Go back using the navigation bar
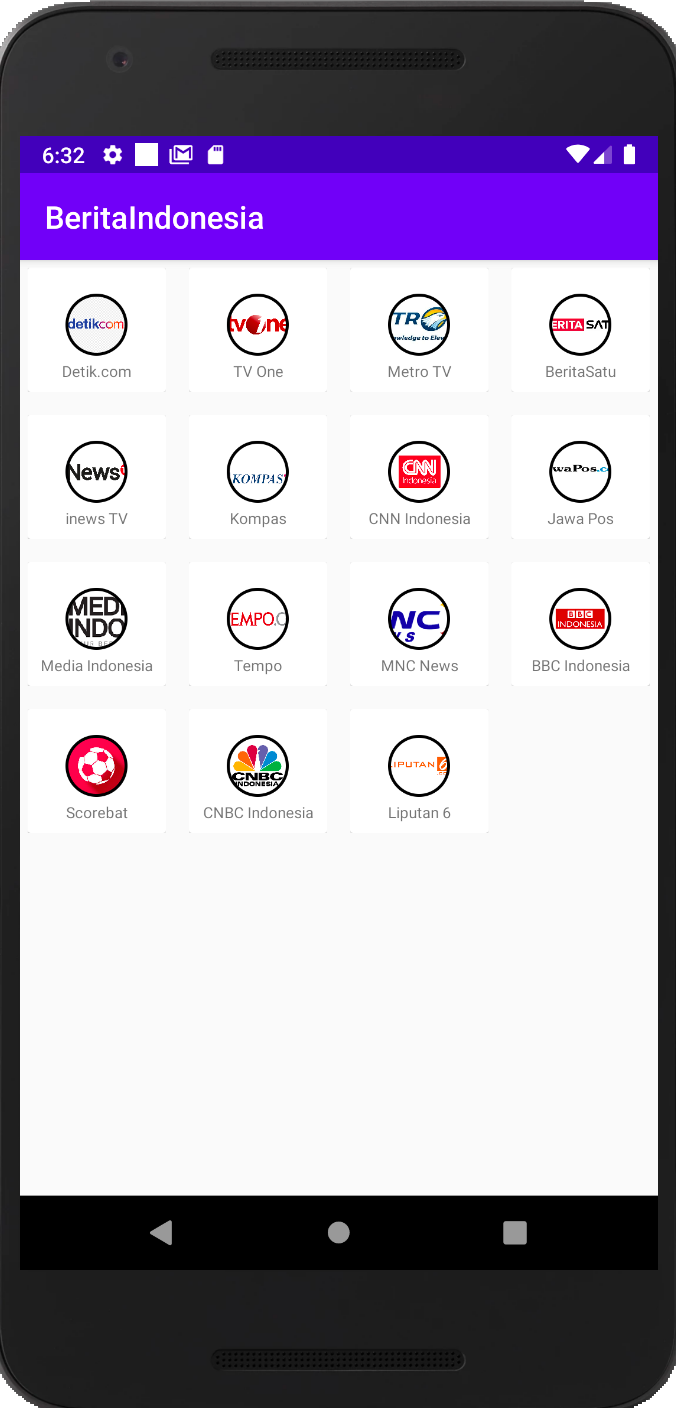Viewport: 676px width, 1408px height. coord(161,1233)
